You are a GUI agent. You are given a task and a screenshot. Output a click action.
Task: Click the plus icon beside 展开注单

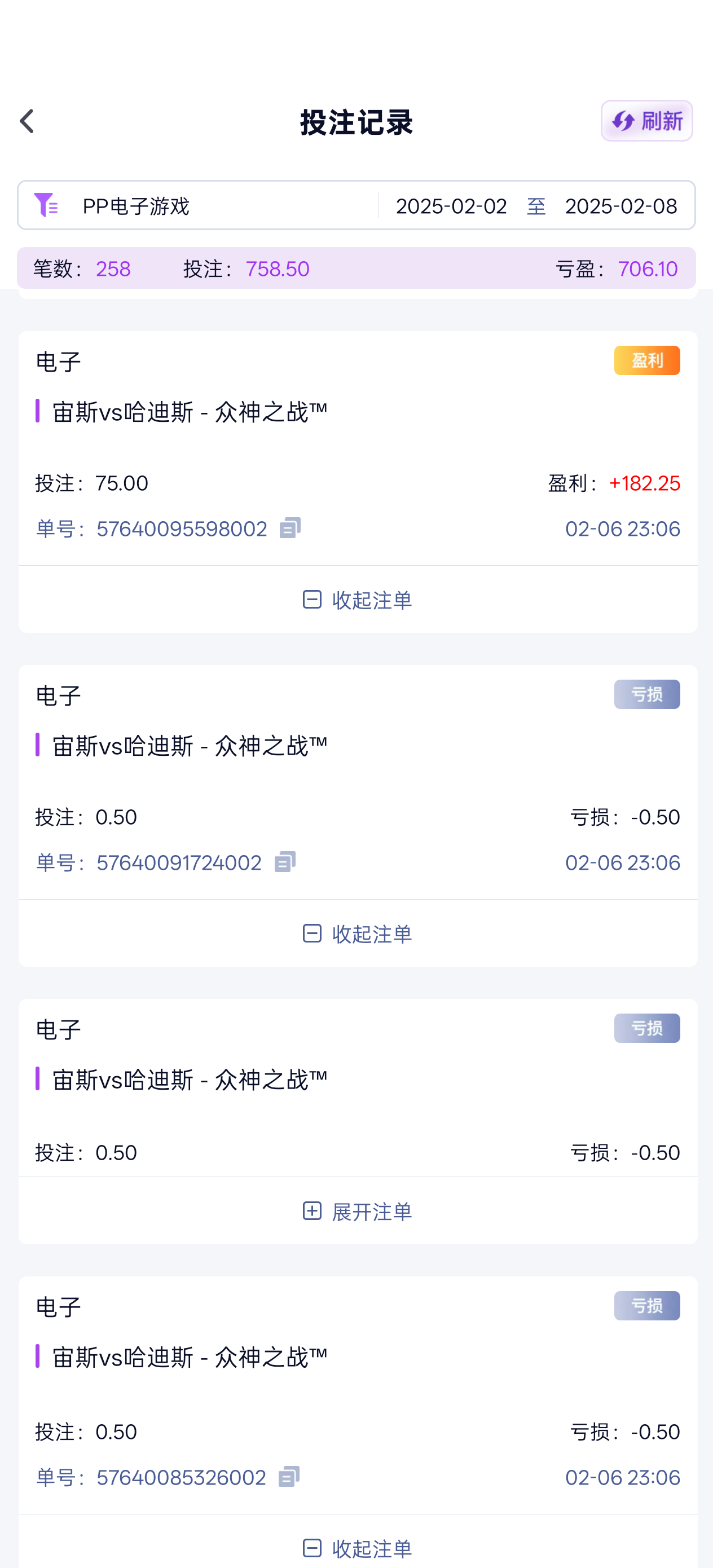tap(313, 1212)
